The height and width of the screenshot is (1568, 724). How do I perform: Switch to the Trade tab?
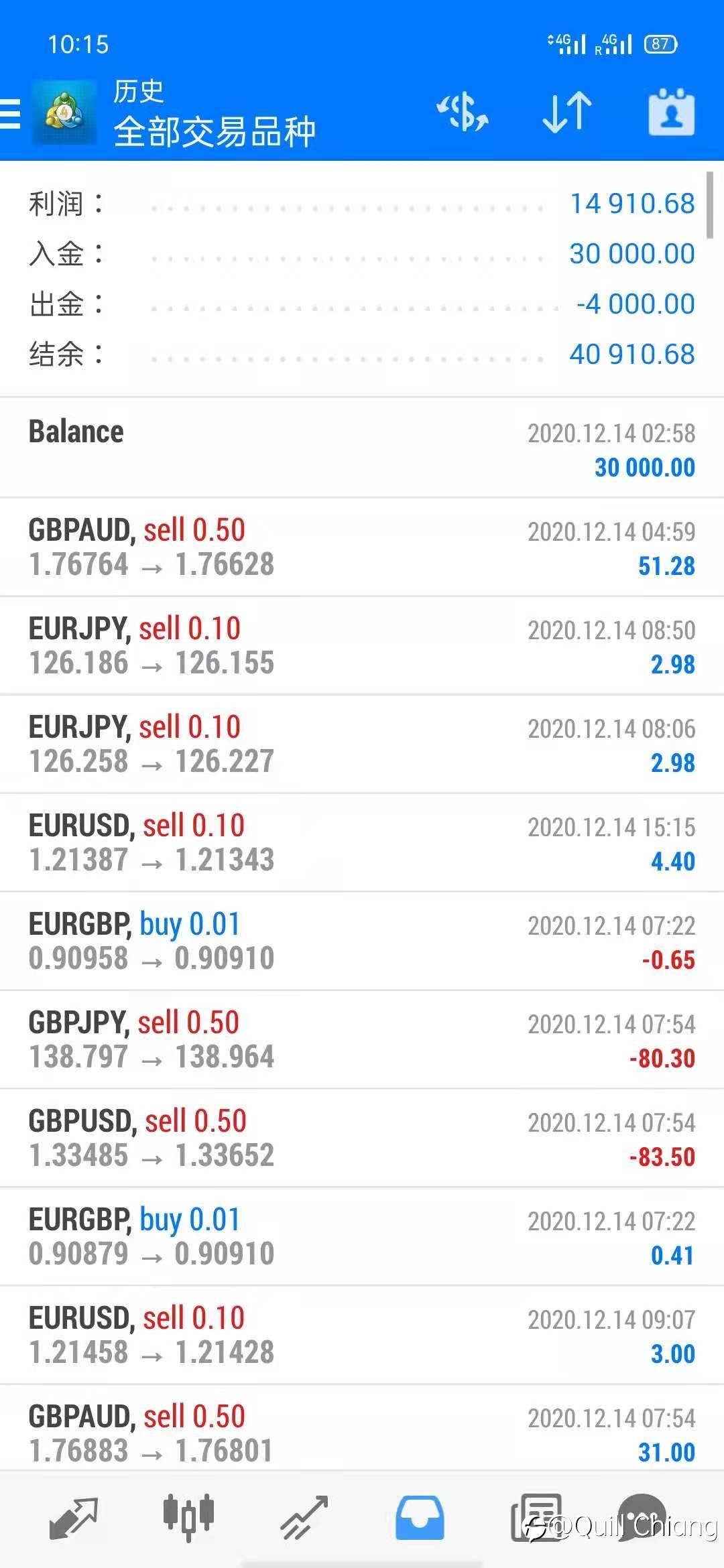[304, 1517]
